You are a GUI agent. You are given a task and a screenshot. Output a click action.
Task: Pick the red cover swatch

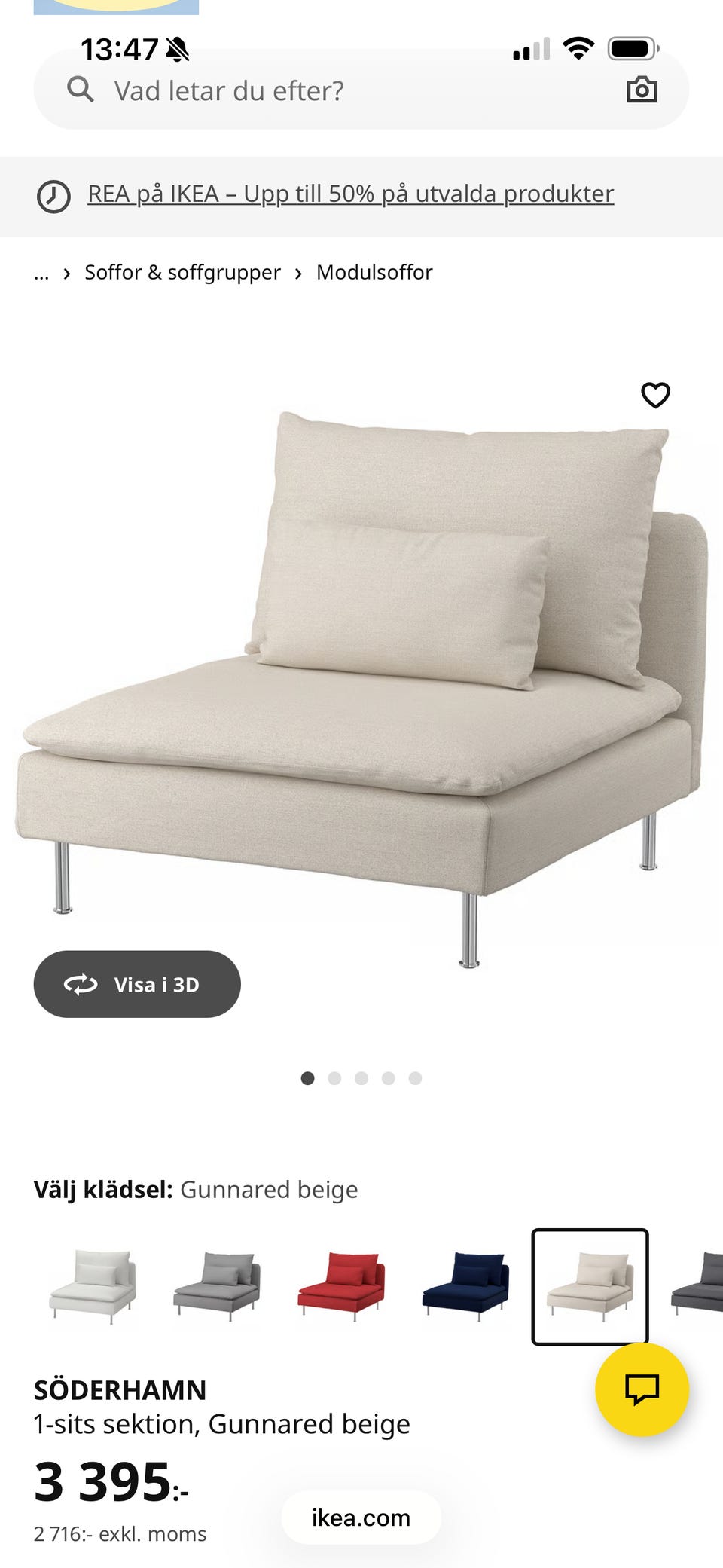point(341,1285)
